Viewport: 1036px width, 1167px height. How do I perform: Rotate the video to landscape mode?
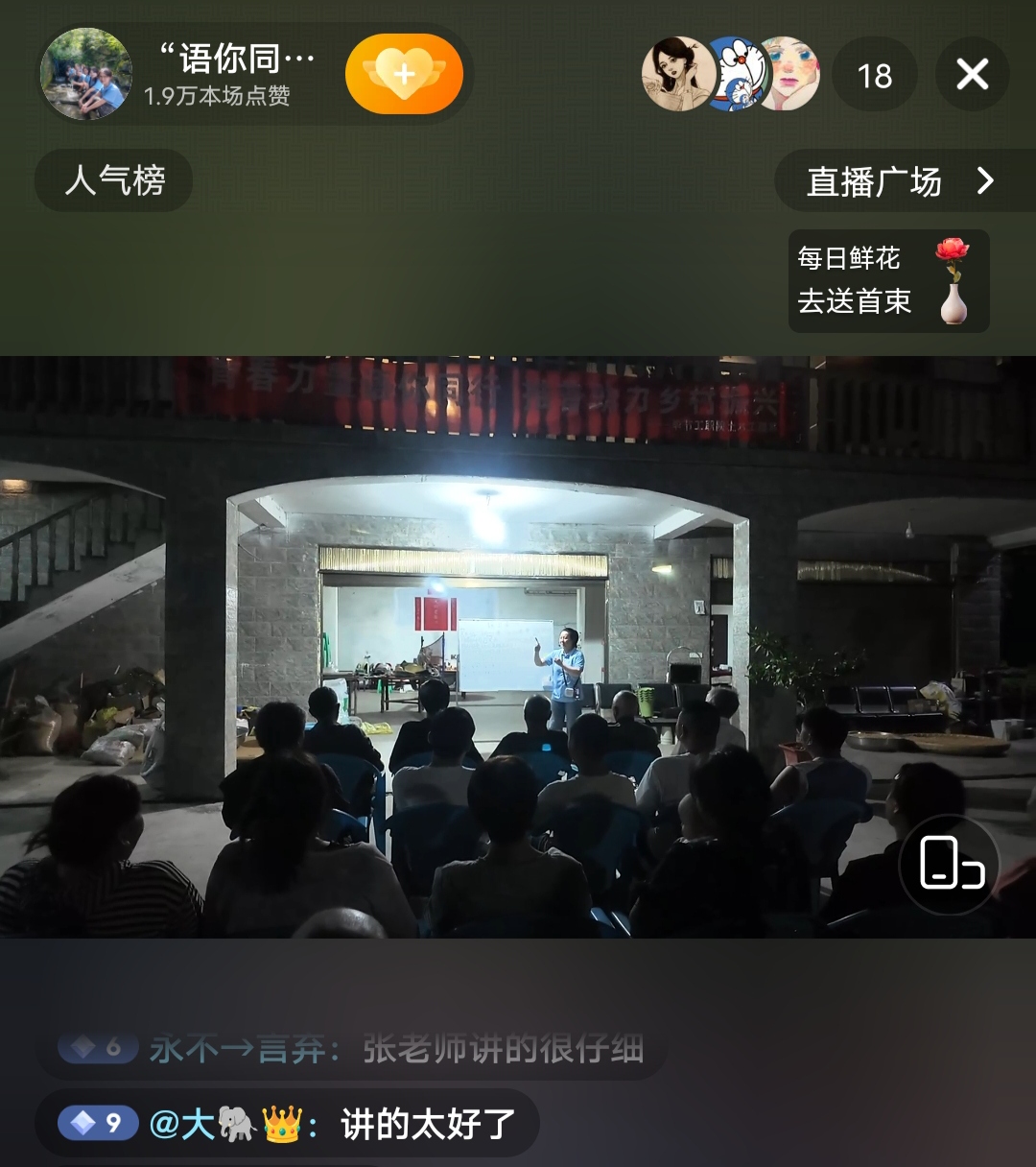tap(950, 864)
